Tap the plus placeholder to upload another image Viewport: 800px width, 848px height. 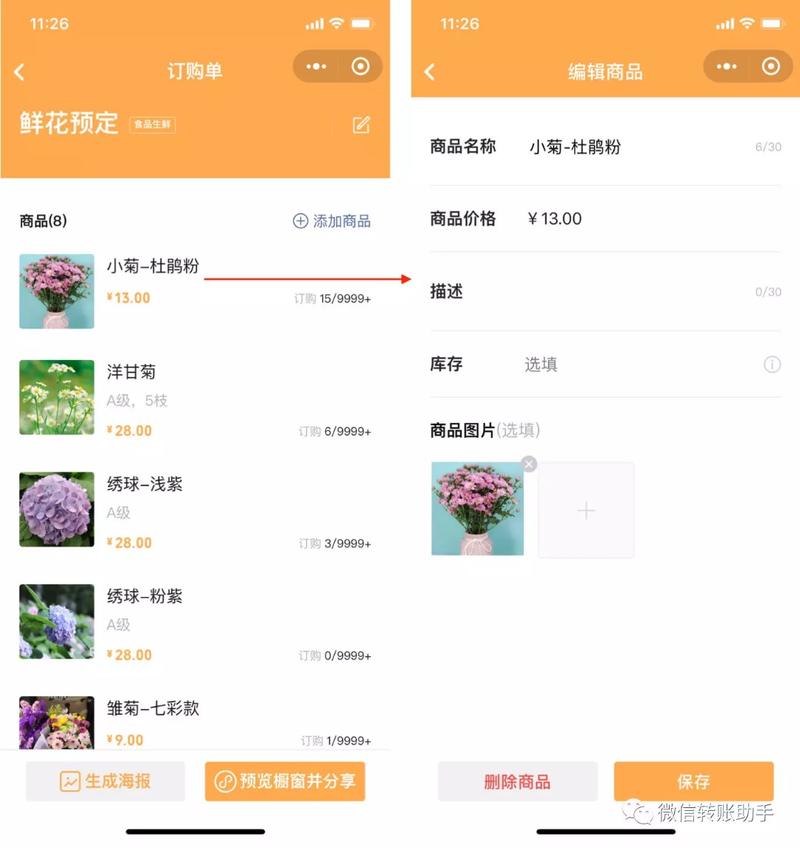[585, 510]
